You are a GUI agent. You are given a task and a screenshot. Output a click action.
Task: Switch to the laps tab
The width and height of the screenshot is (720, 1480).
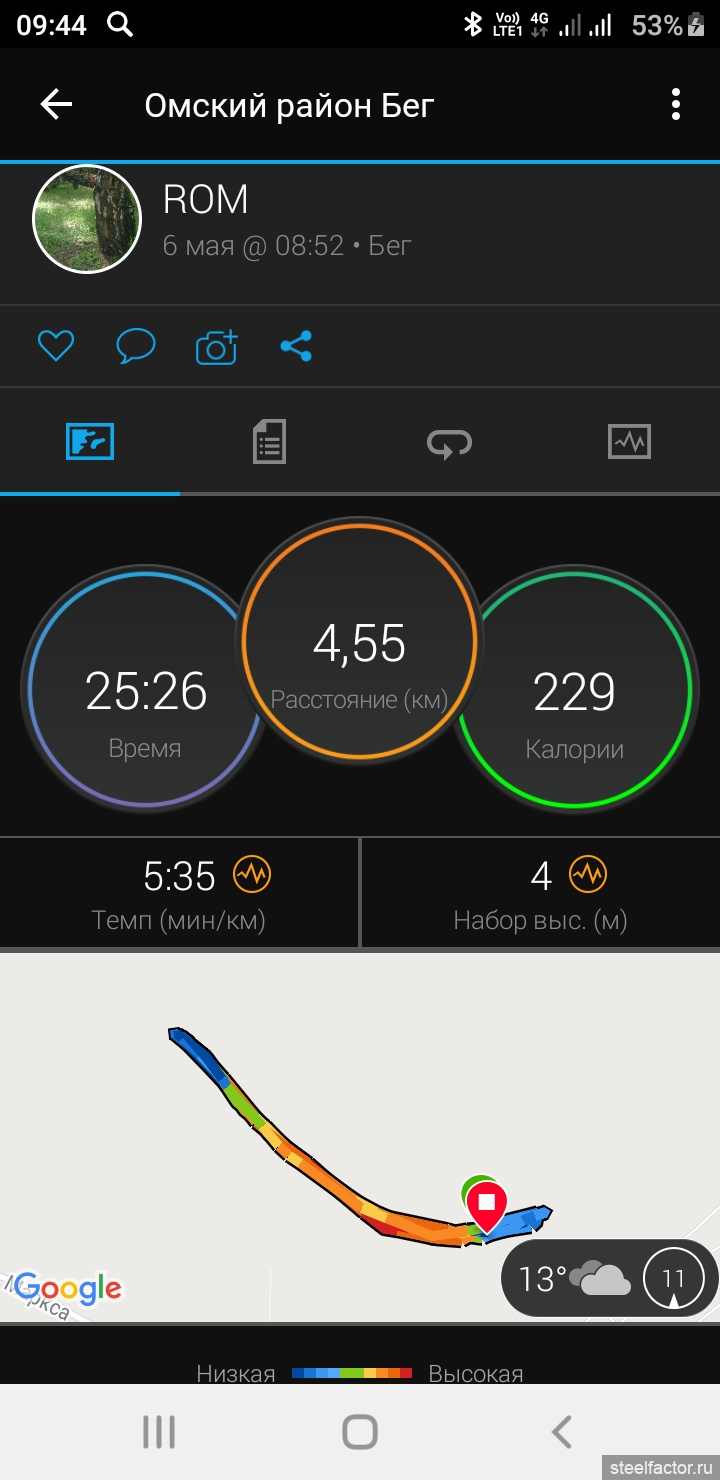pos(449,442)
